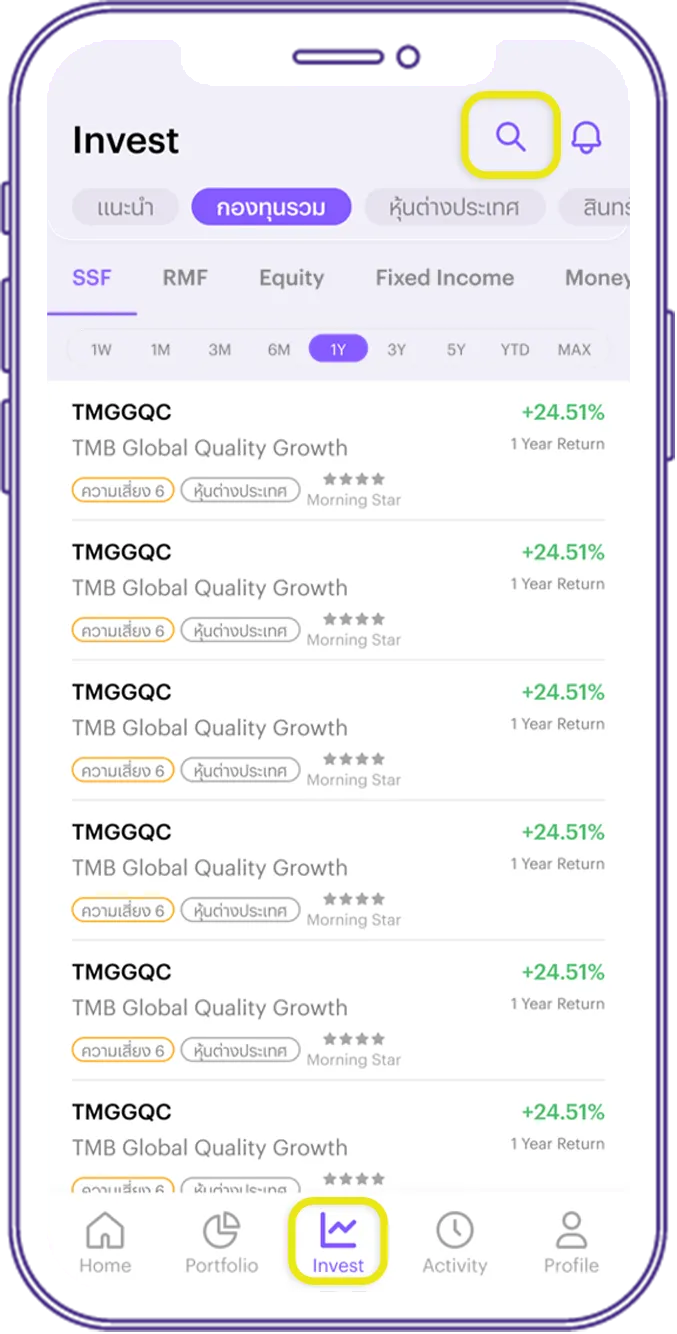
Task: Show the SSF funds tab
Action: 92,278
